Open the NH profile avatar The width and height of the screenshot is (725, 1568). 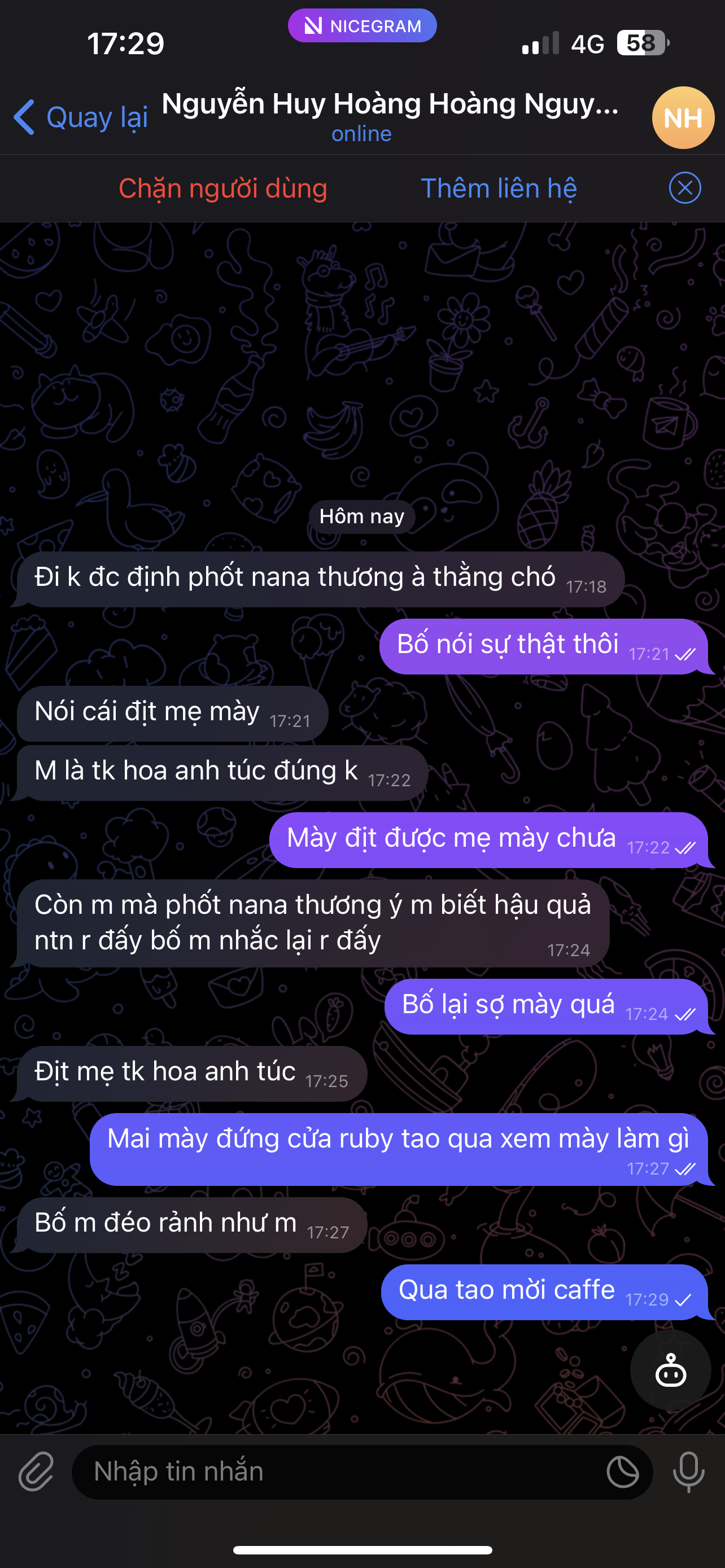coord(683,117)
